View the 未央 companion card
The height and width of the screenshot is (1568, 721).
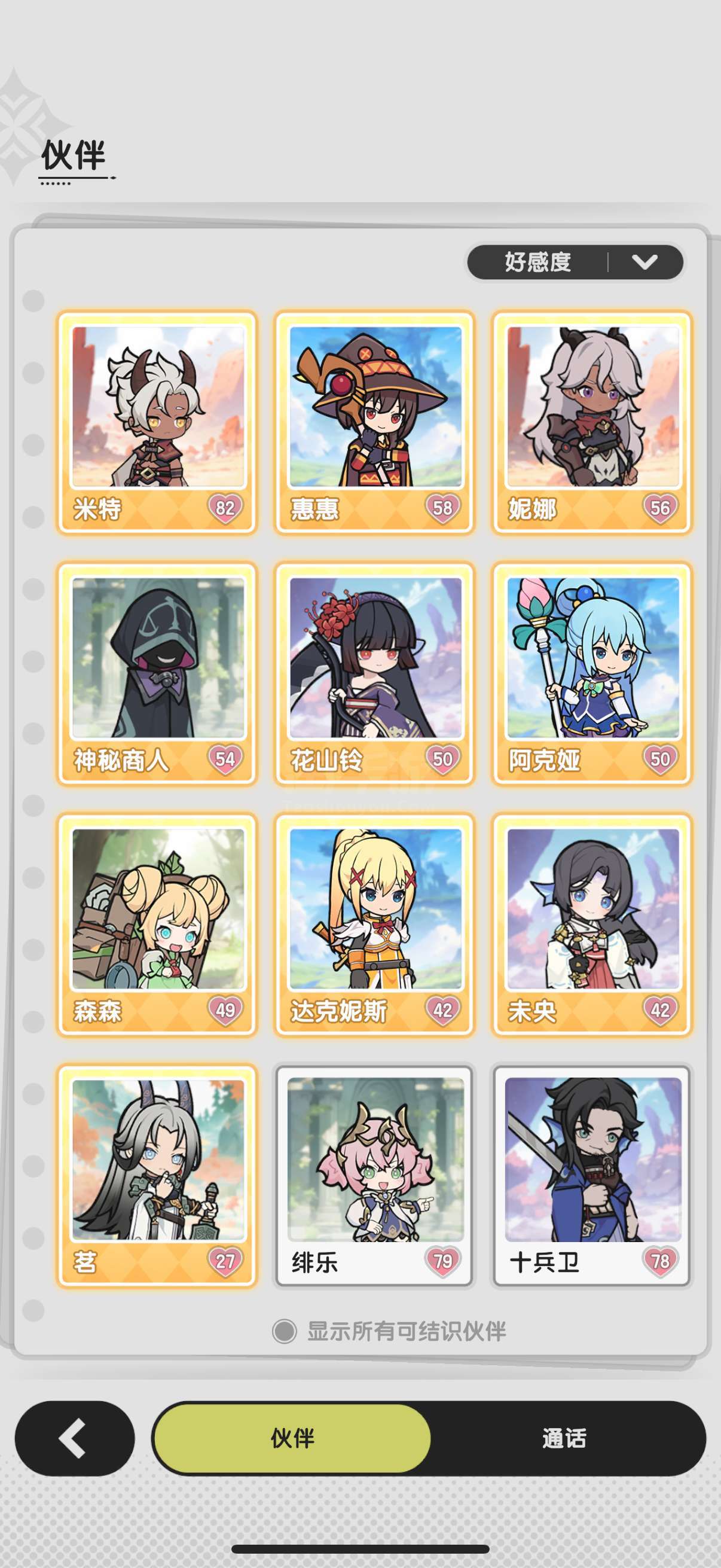592,925
